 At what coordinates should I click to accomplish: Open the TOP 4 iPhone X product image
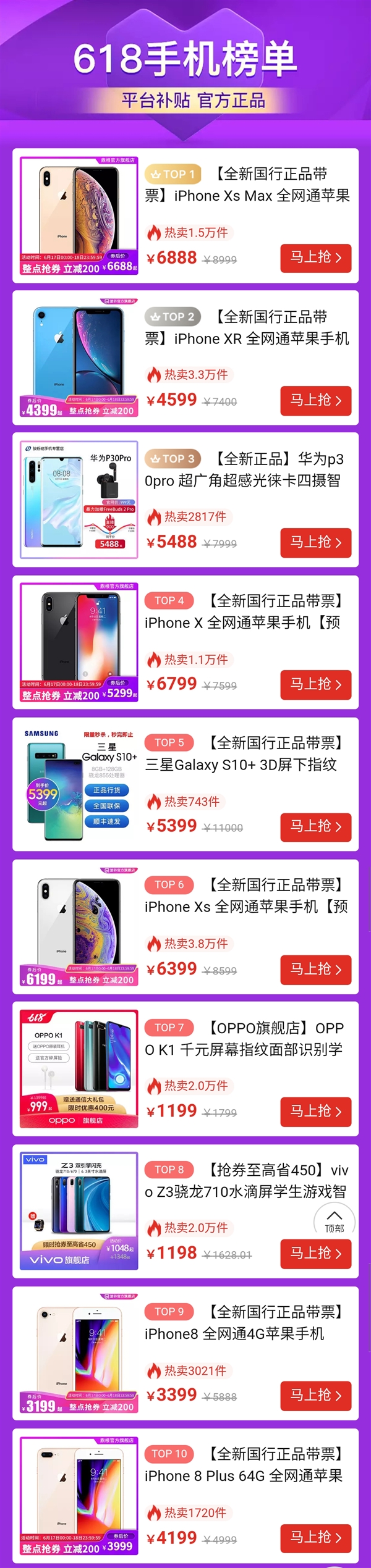79,642
